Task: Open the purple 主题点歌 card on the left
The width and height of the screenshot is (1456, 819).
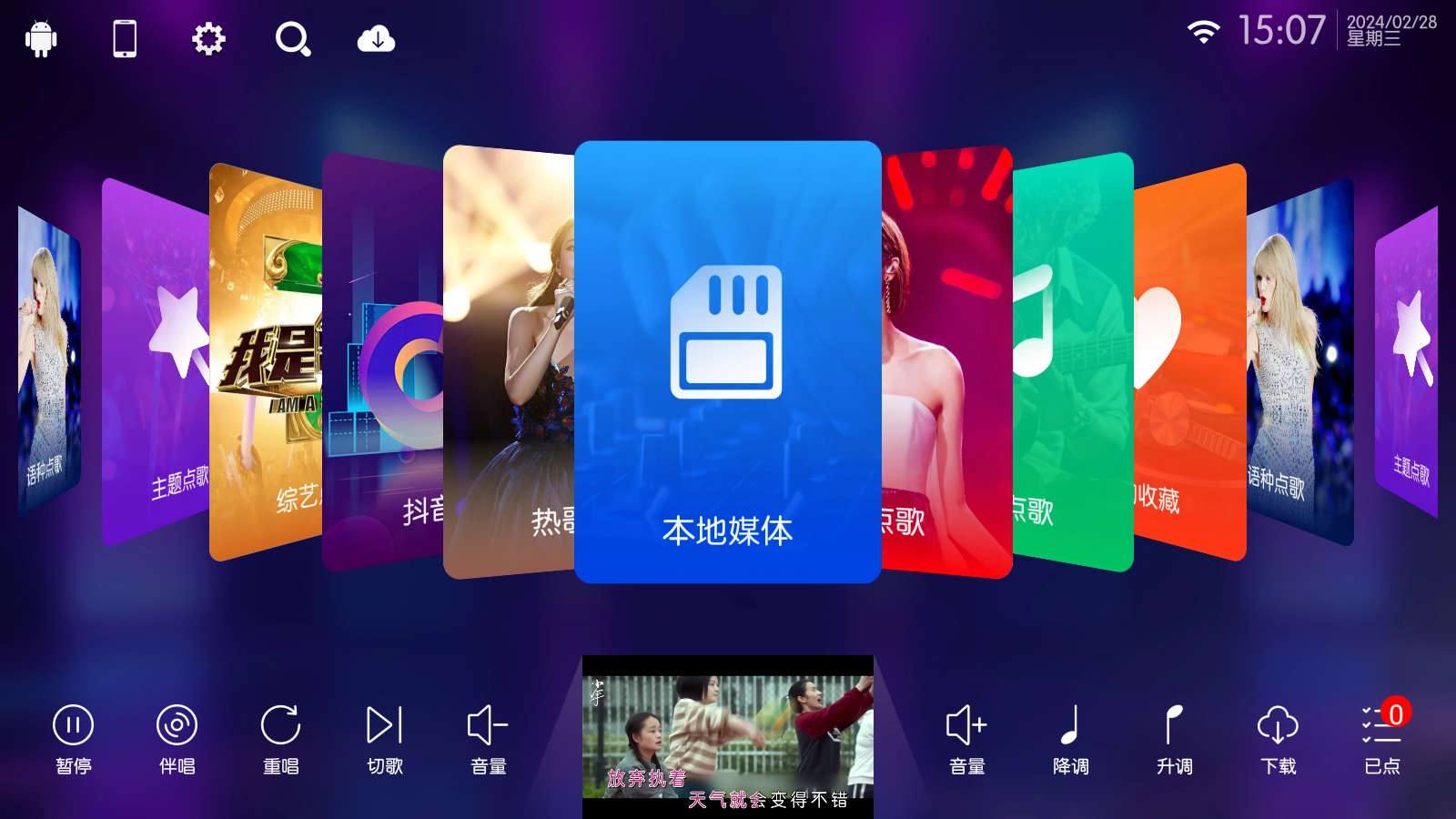Action: coord(155,364)
